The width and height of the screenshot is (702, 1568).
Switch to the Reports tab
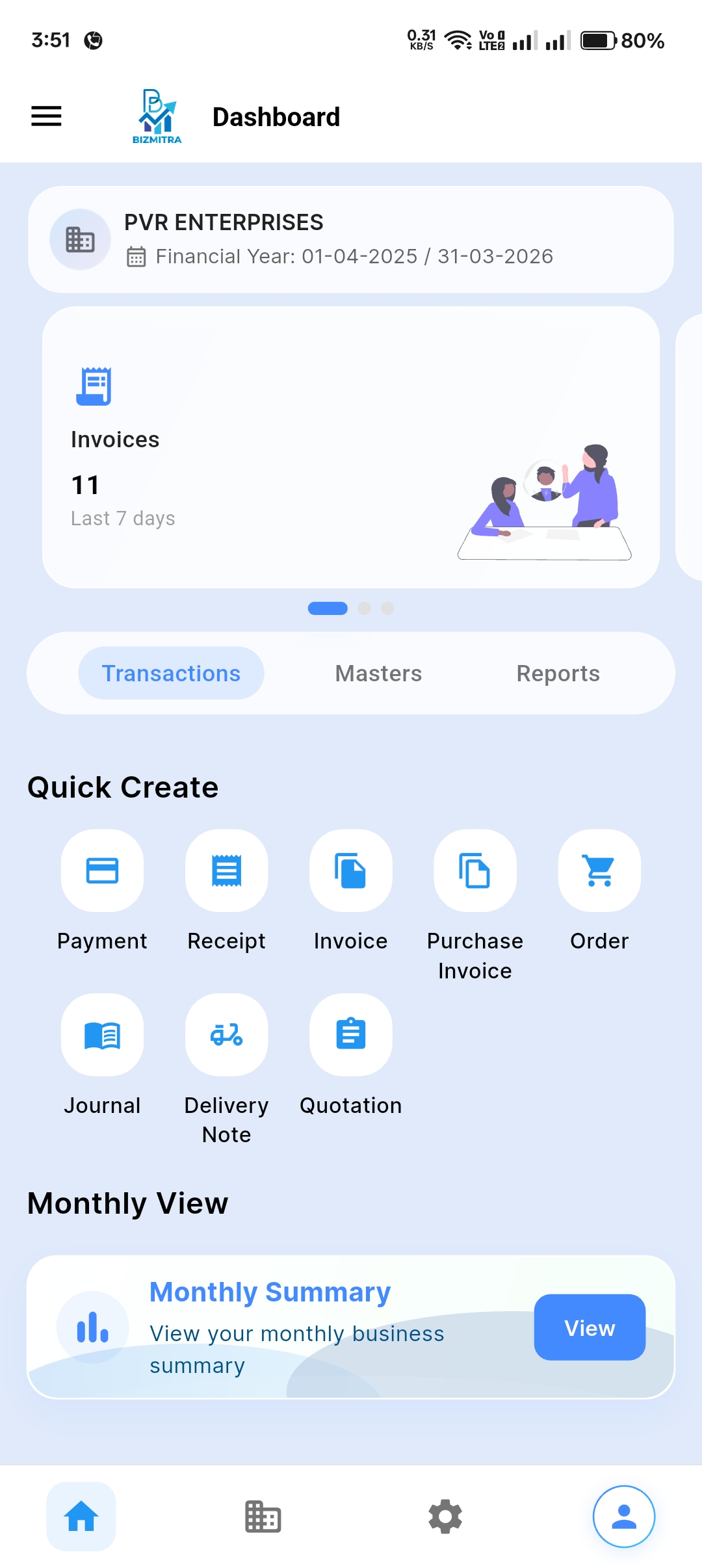(x=558, y=673)
